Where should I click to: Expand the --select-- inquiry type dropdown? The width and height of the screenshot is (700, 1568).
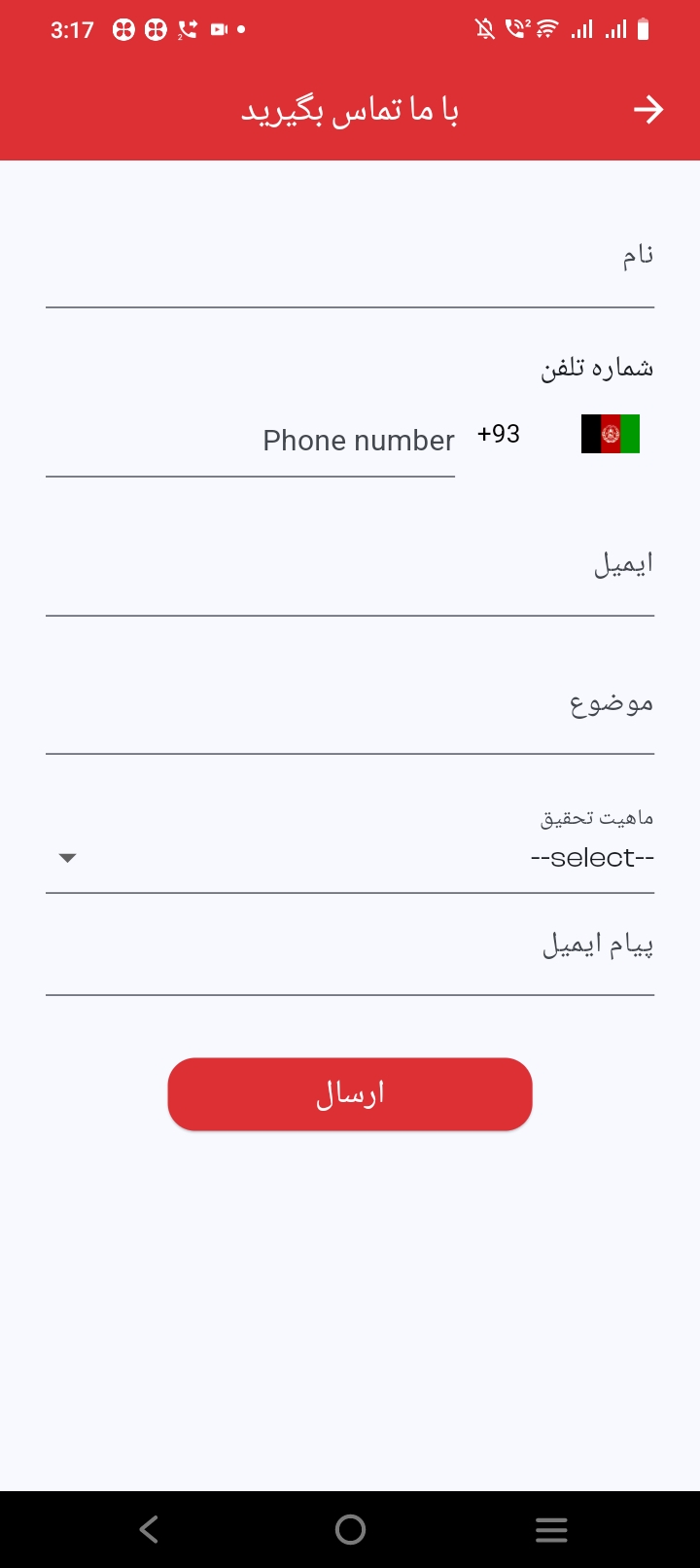pyautogui.click(x=350, y=857)
